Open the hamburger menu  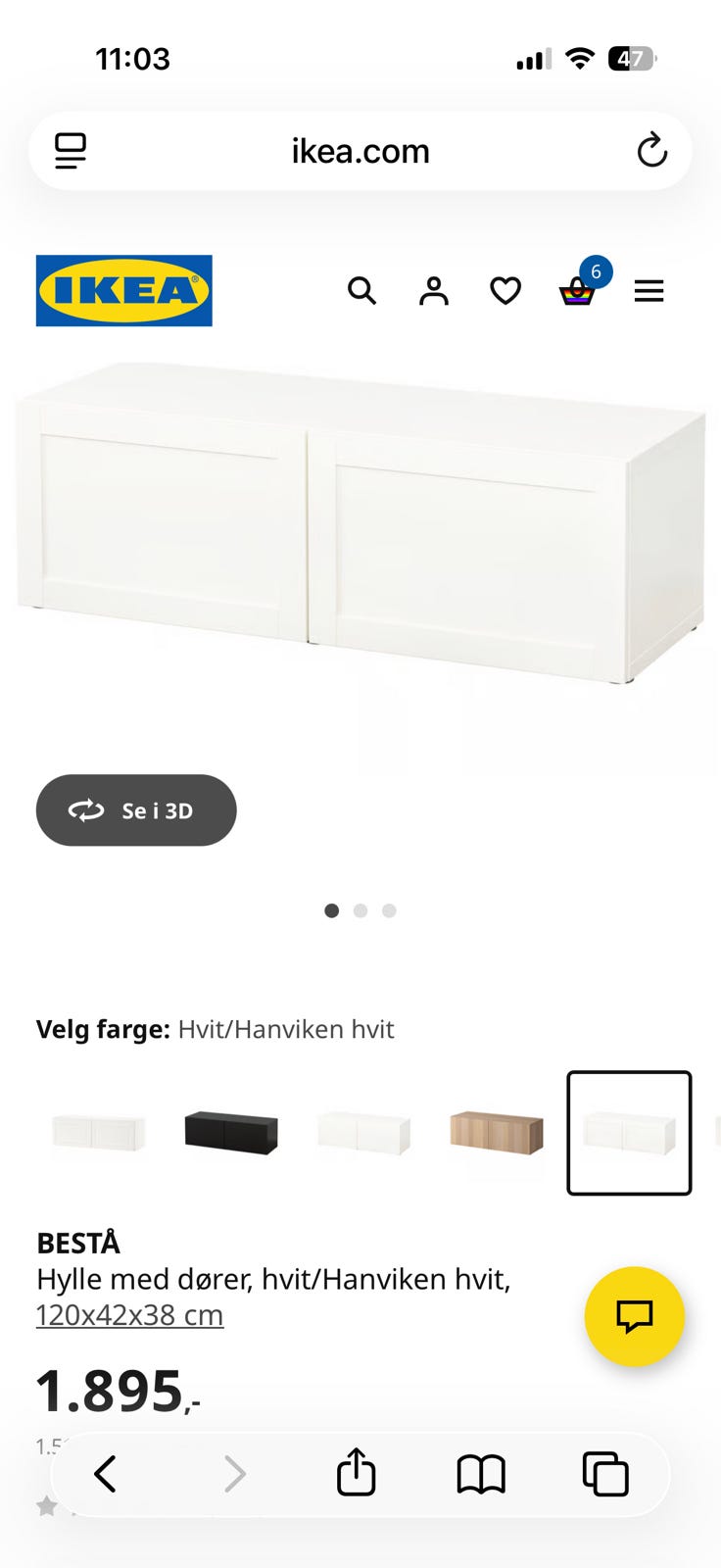(649, 291)
